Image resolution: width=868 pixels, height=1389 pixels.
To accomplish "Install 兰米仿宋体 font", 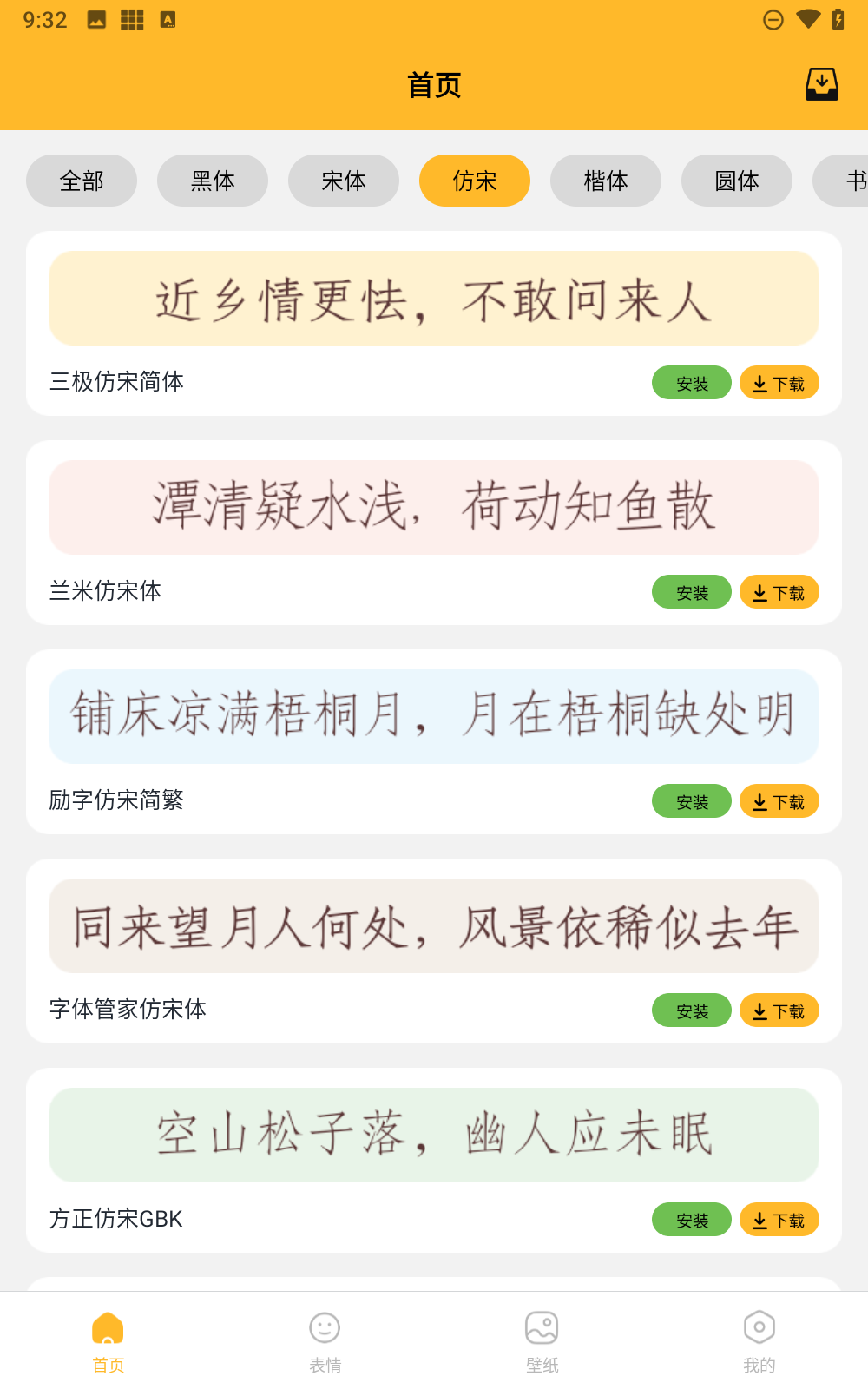I will [x=692, y=592].
